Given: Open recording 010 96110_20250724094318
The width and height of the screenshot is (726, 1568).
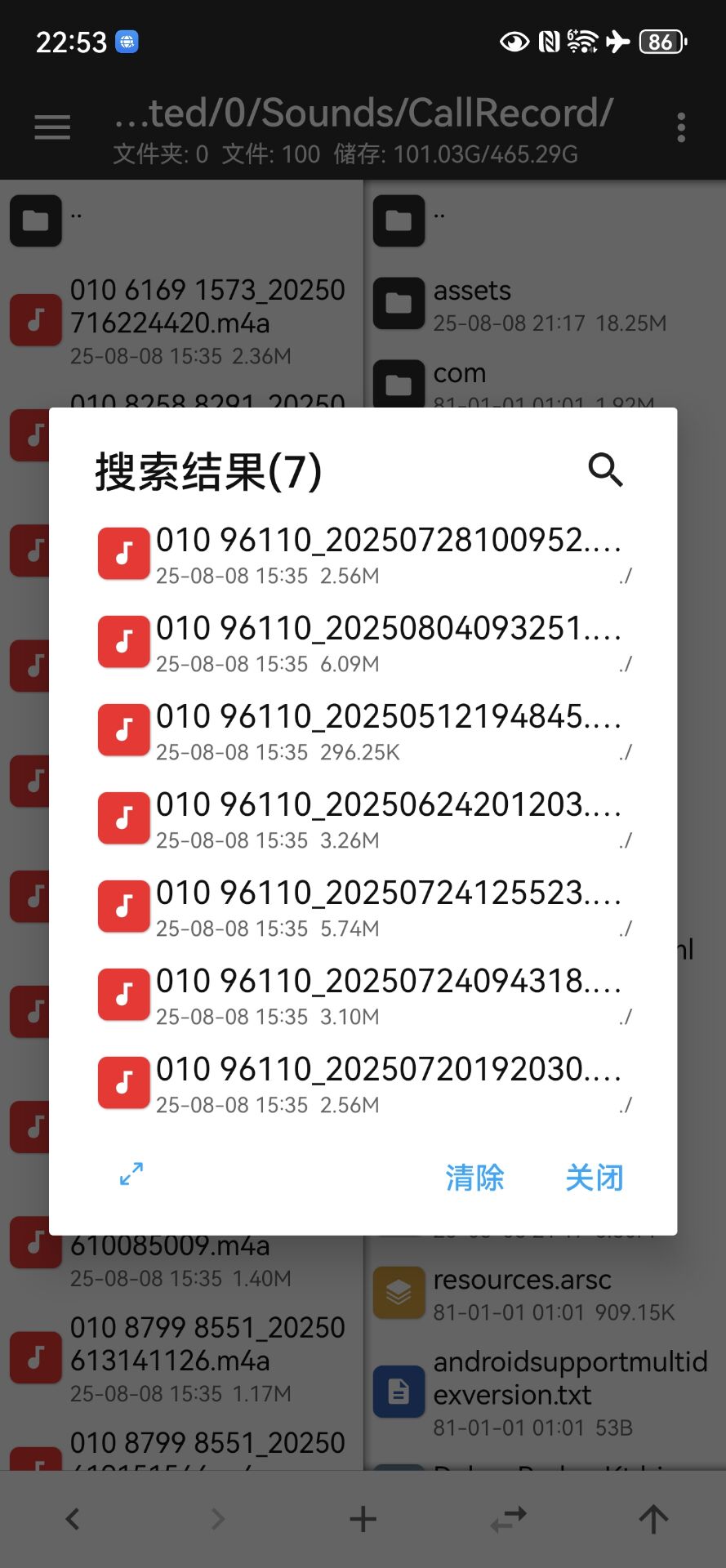Looking at the screenshot, I should tap(363, 996).
